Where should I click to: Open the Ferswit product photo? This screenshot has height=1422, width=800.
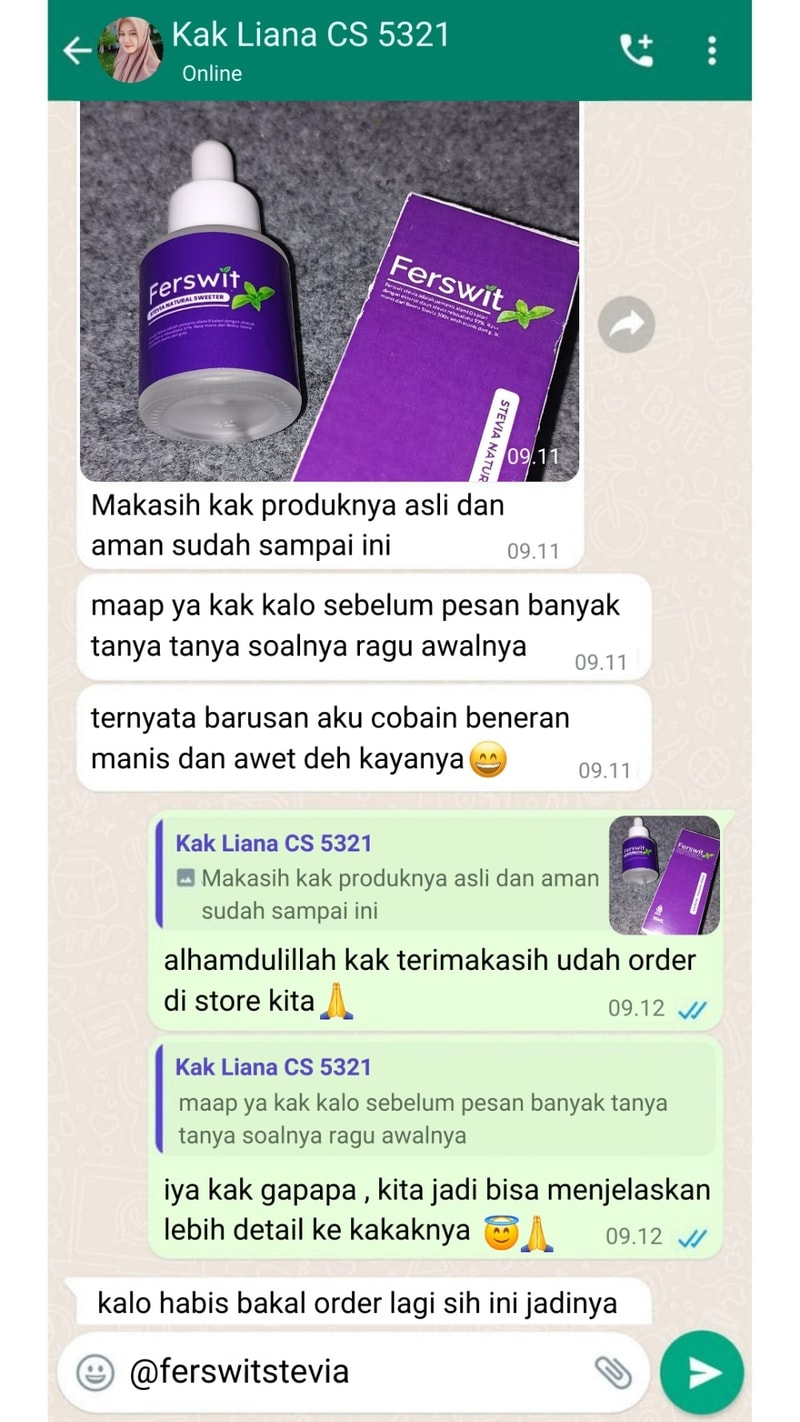(330, 290)
